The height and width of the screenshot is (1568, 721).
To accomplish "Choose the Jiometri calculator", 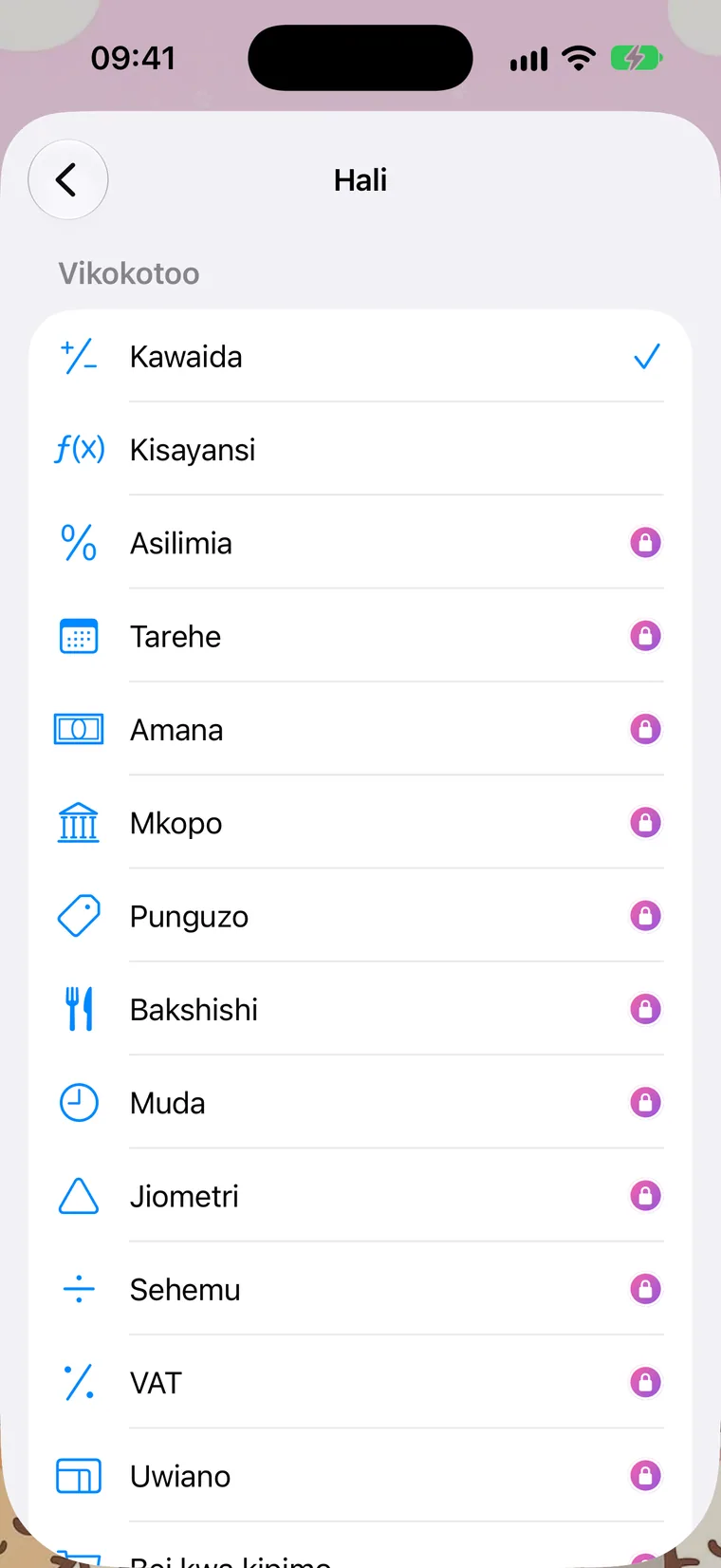I will click(360, 1196).
